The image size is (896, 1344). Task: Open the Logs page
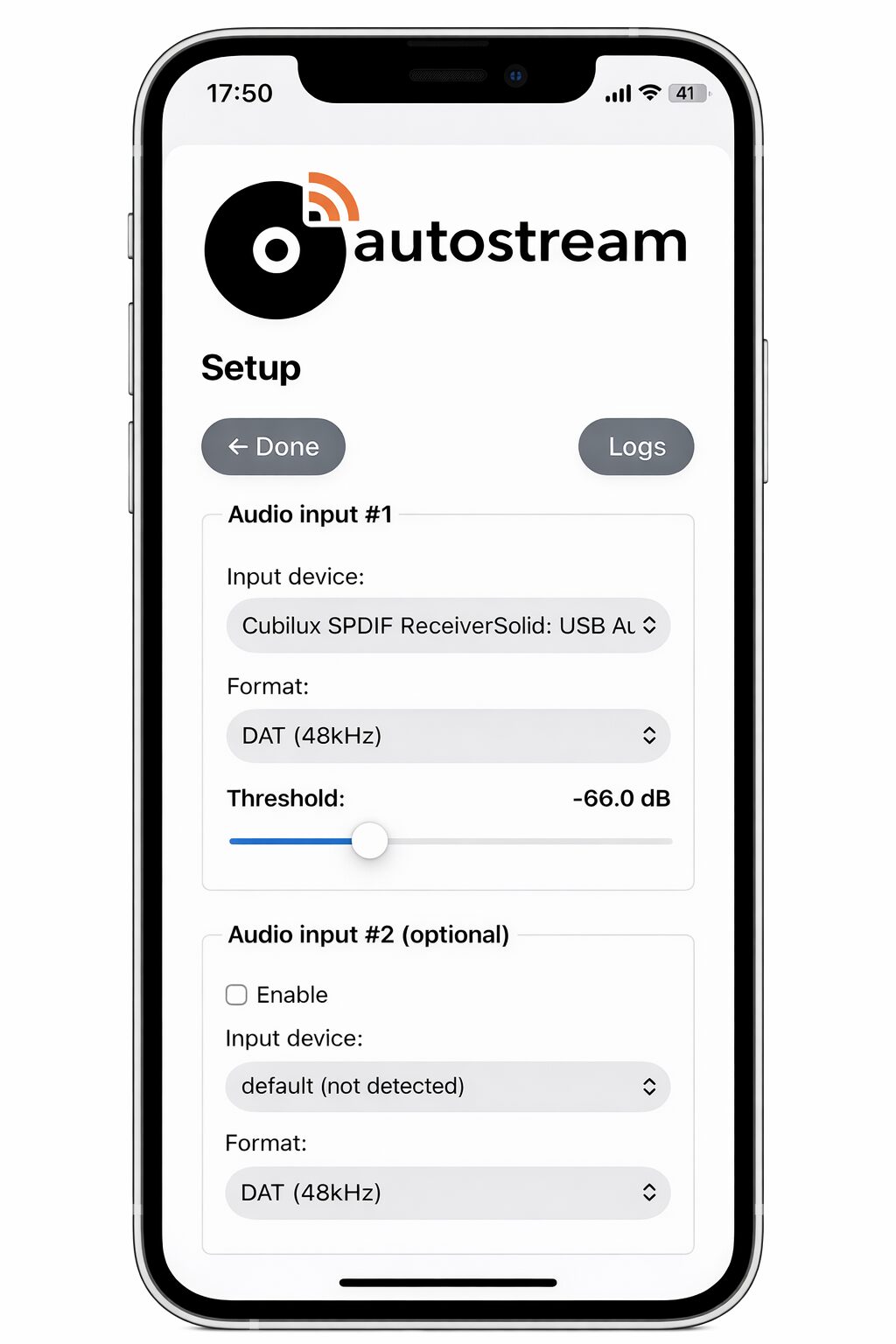tap(636, 447)
